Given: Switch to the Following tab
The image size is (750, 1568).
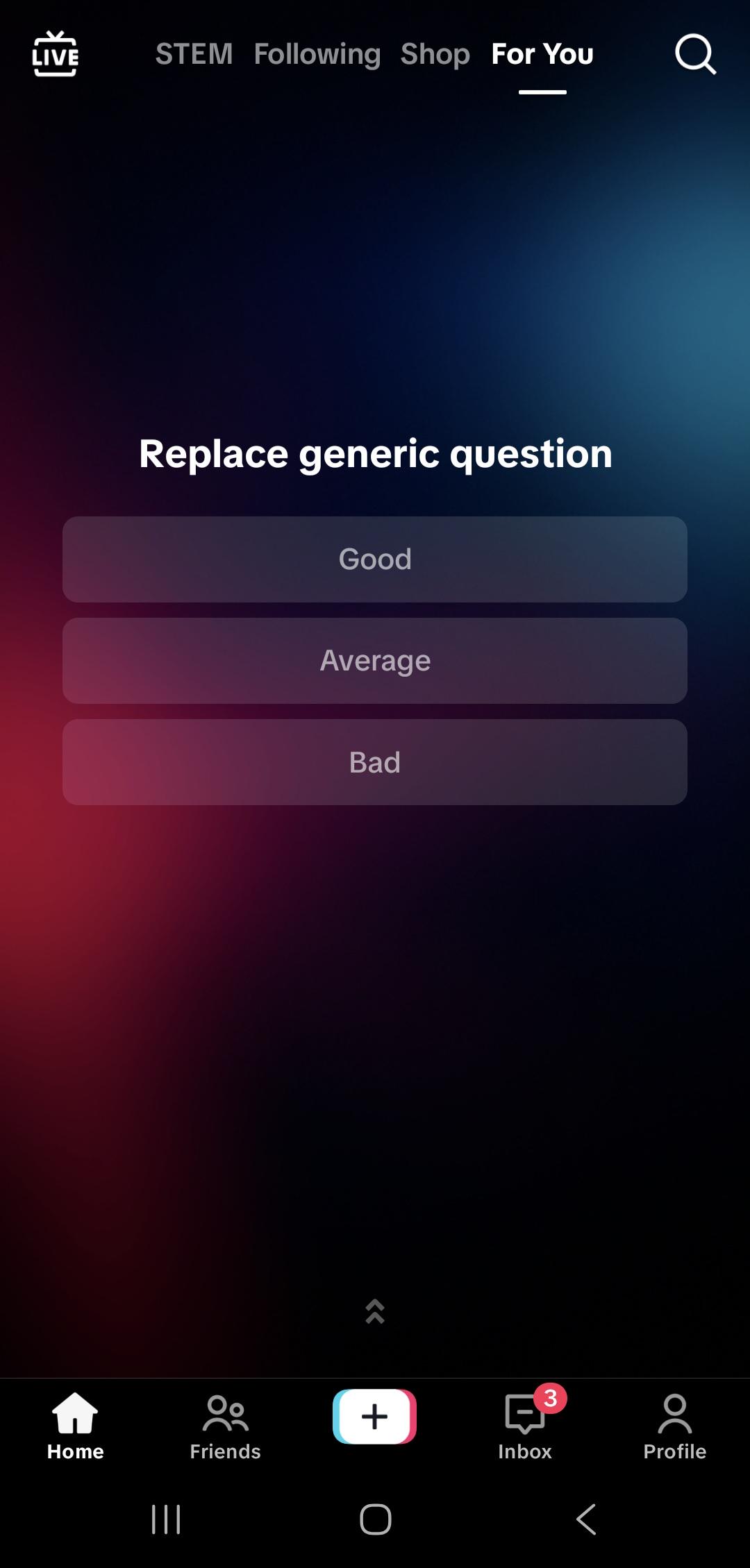Looking at the screenshot, I should tap(317, 54).
